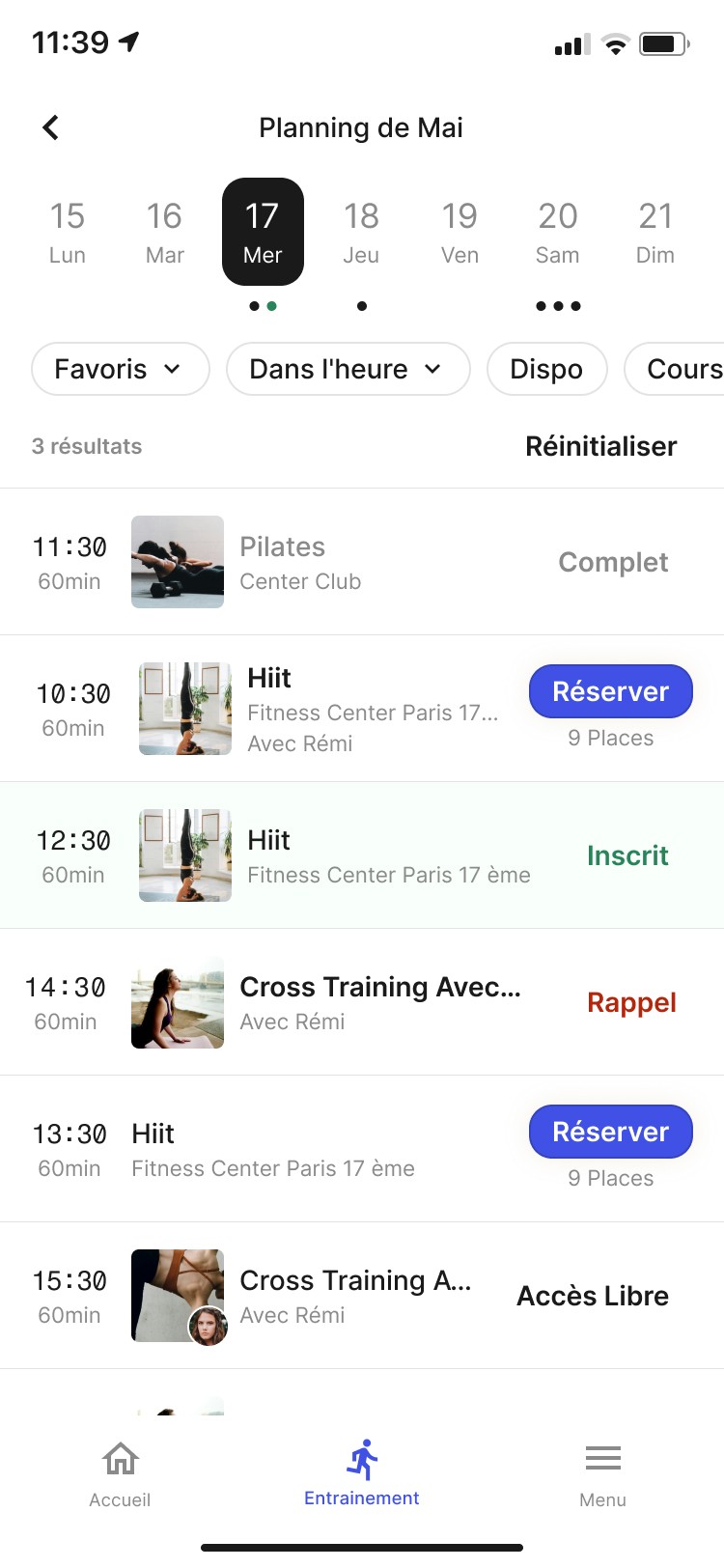724x1568 pixels.
Task: Go back from Planning de Mai
Action: 51,127
